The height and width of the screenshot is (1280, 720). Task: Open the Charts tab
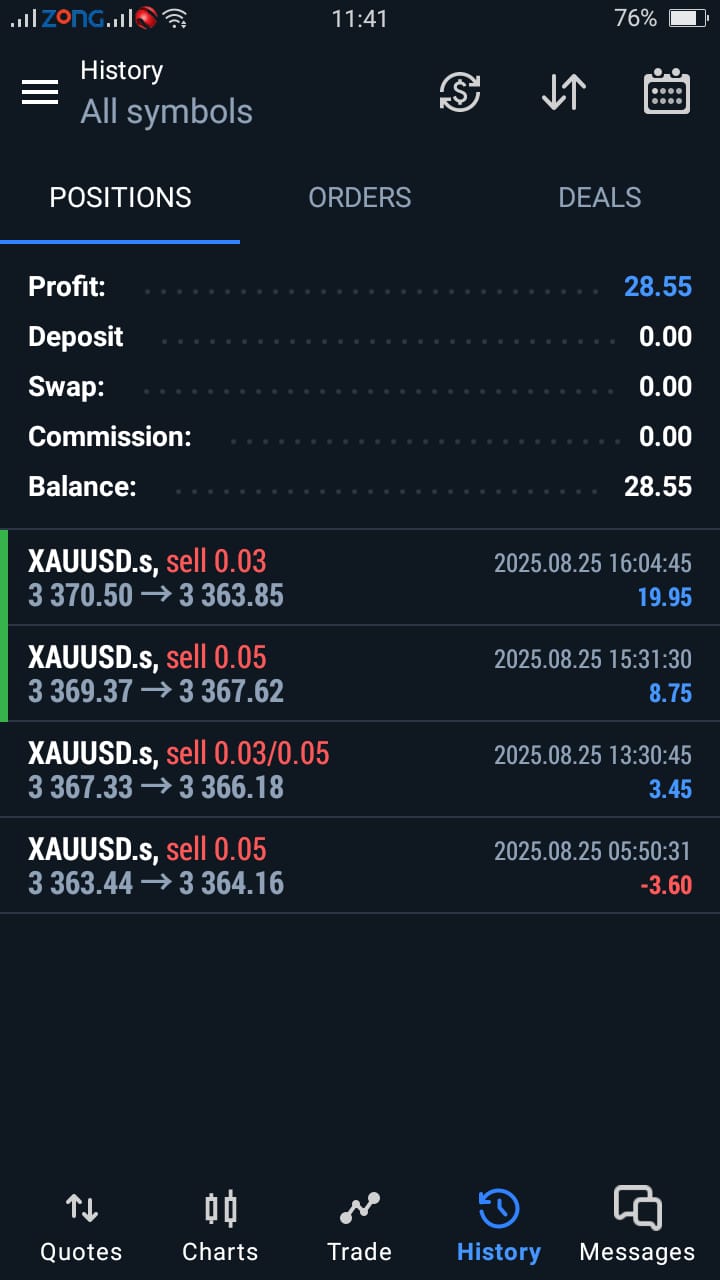(220, 1228)
